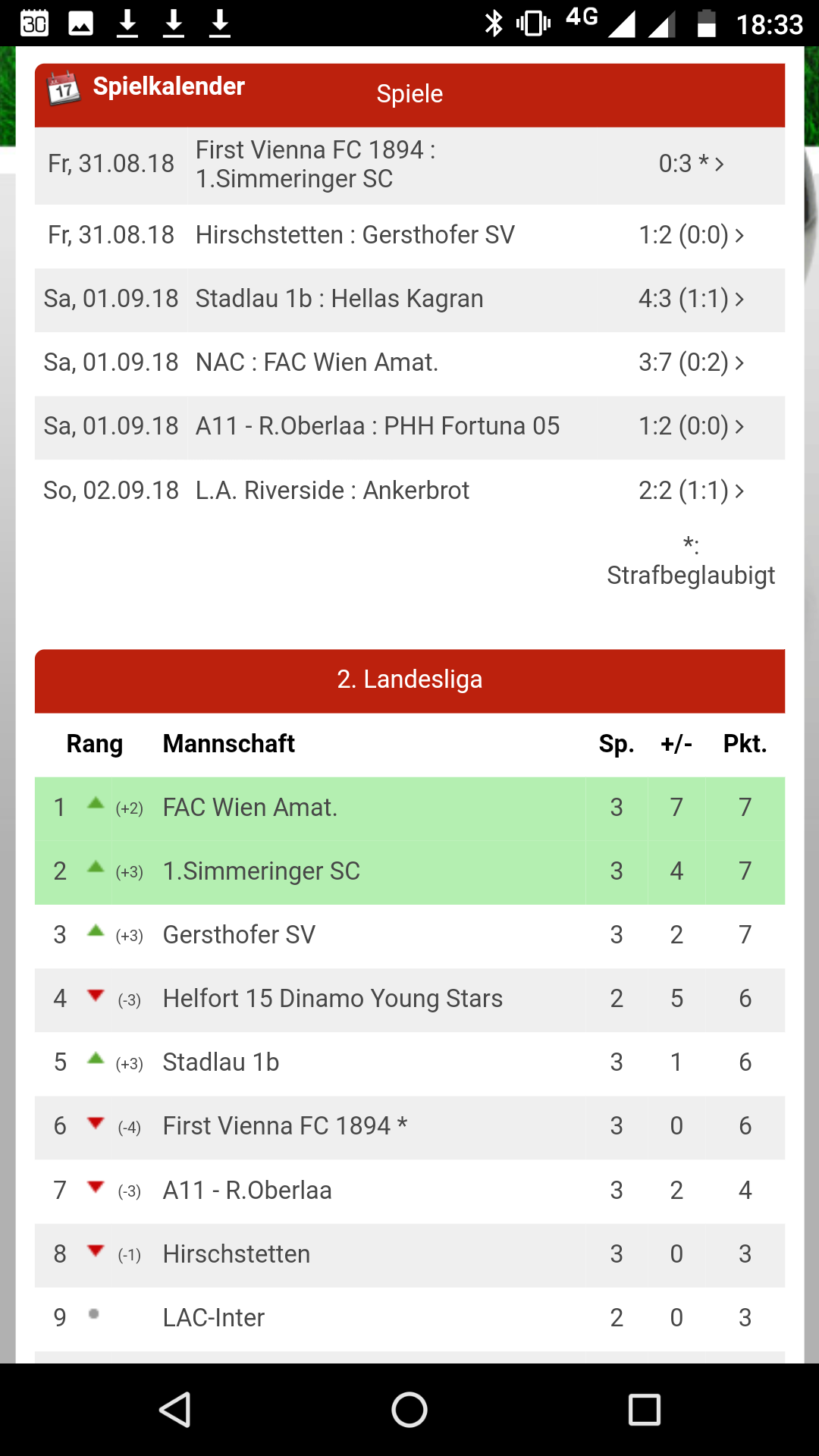Open A11 - R.Oberlaa standings row
819x1456 pixels.
pyautogui.click(x=409, y=1191)
